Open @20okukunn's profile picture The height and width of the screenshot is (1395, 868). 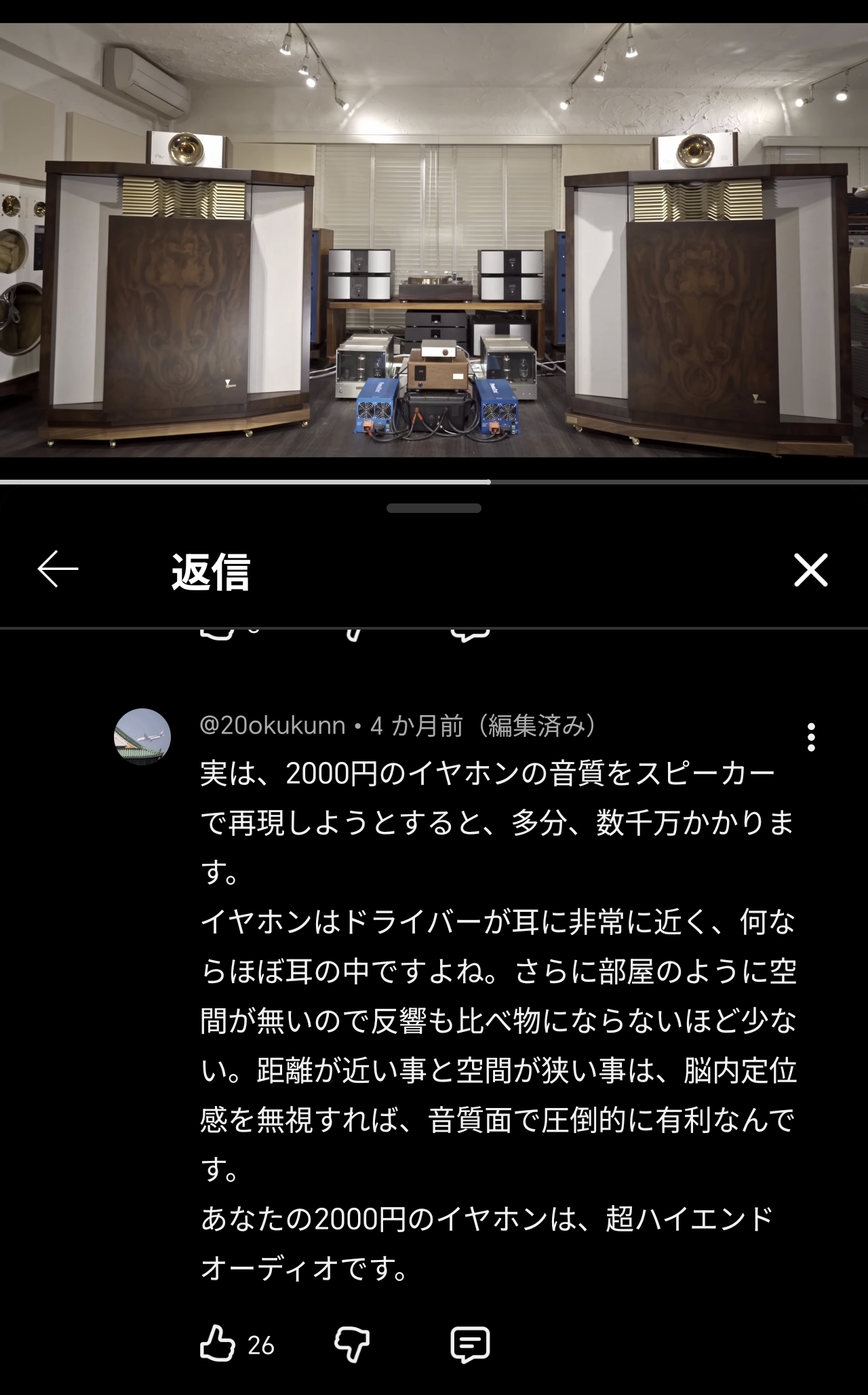[x=142, y=737]
